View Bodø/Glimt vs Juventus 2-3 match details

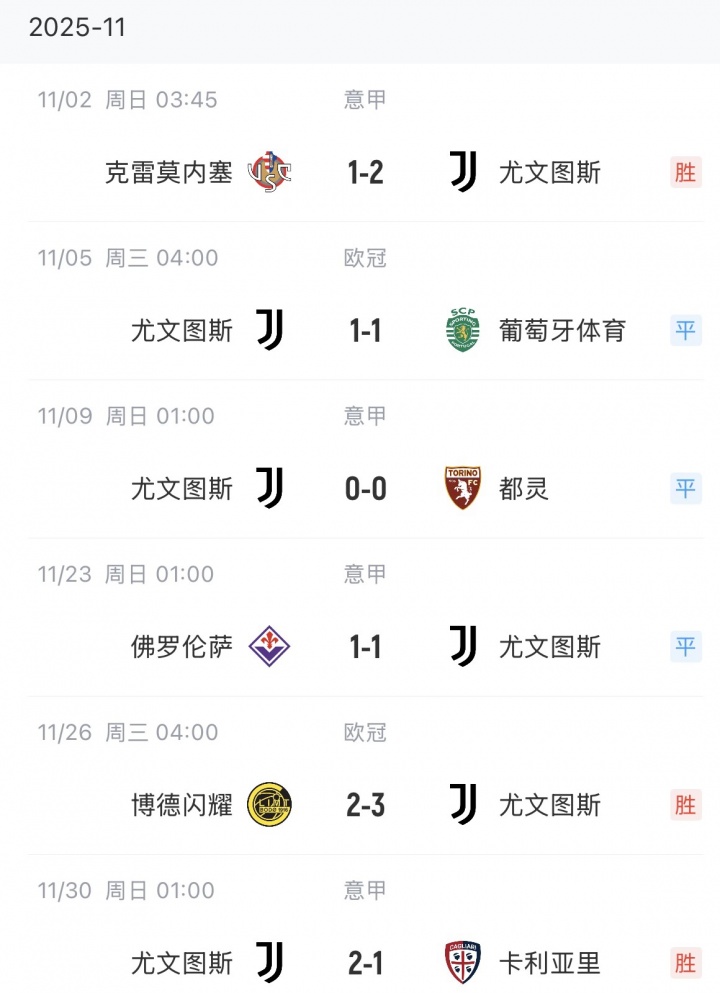coord(365,804)
